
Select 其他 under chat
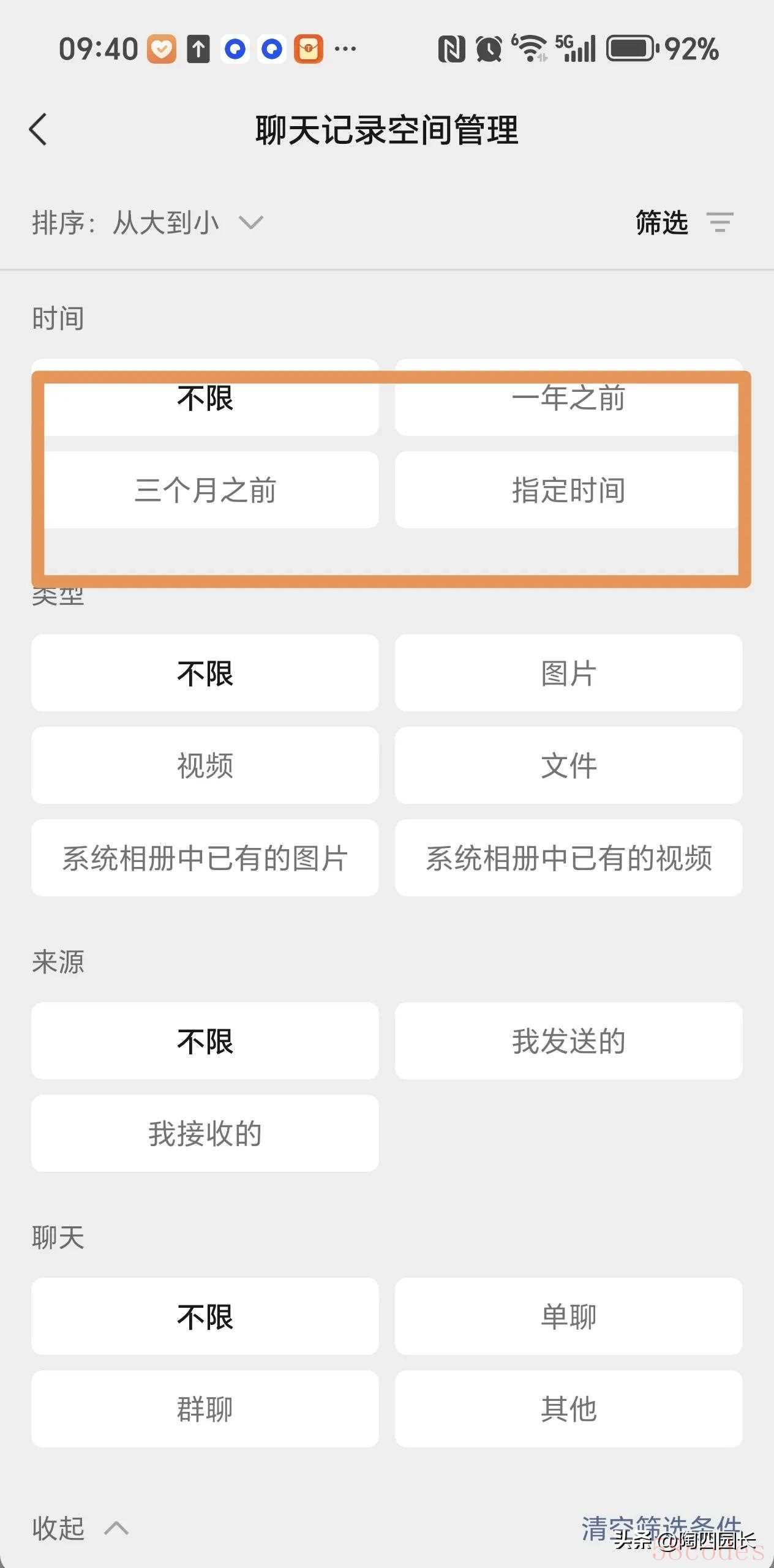click(x=568, y=1409)
